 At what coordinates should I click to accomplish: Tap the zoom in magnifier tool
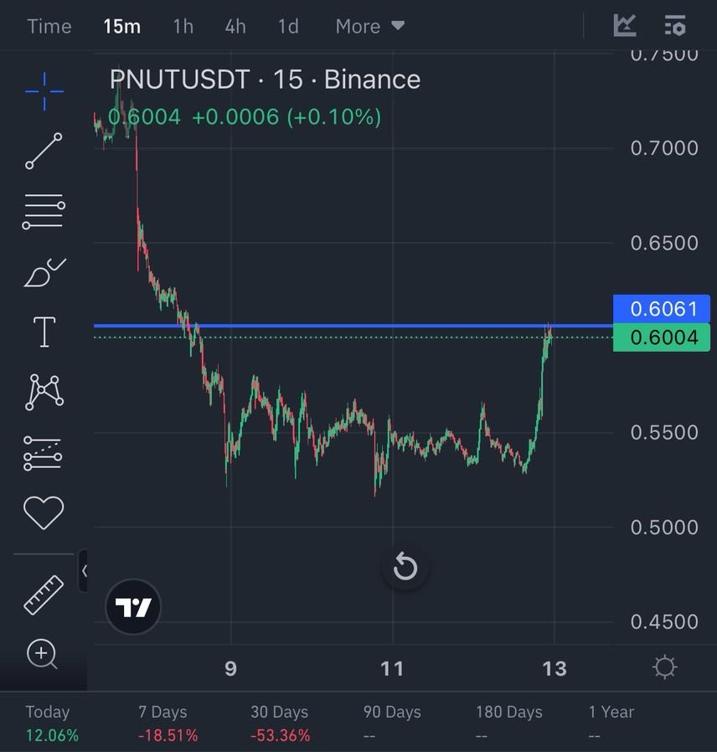point(42,655)
